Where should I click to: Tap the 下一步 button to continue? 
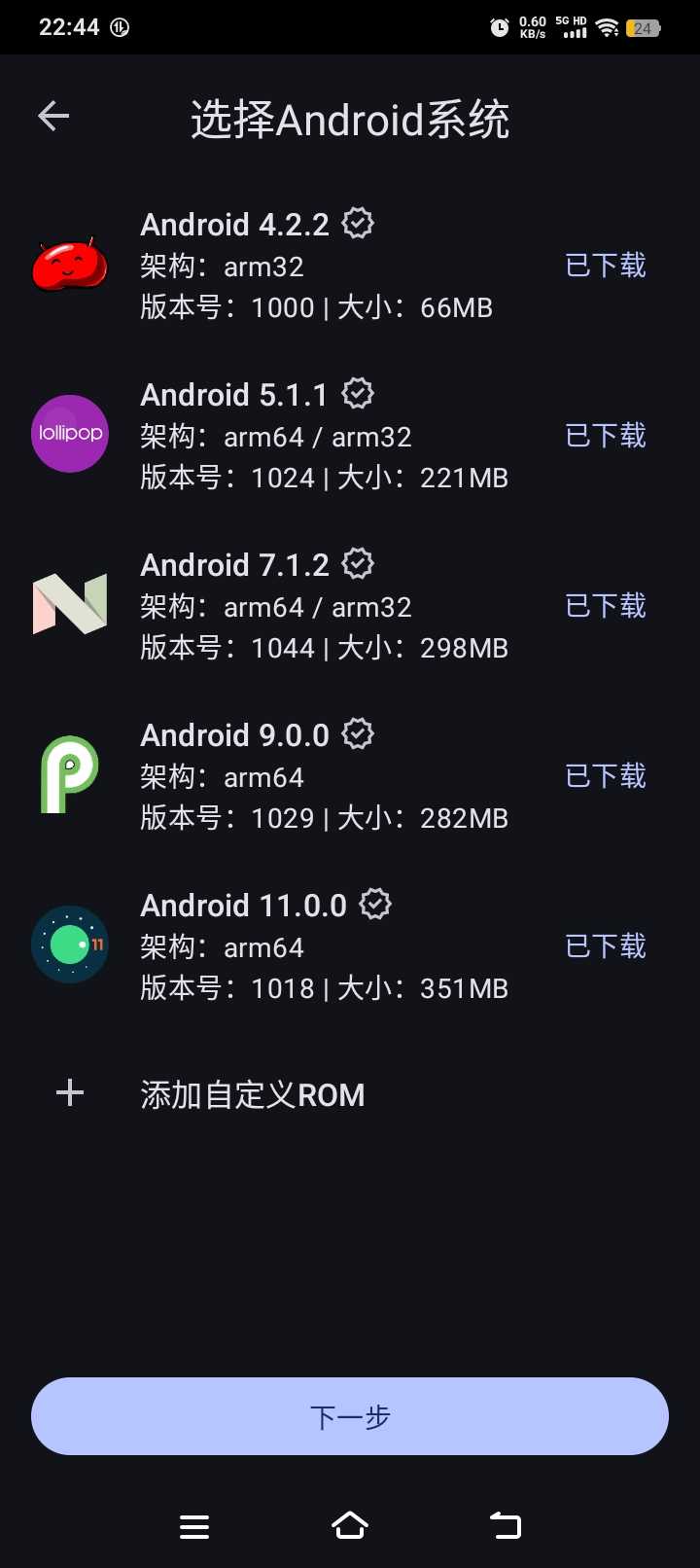click(350, 1416)
